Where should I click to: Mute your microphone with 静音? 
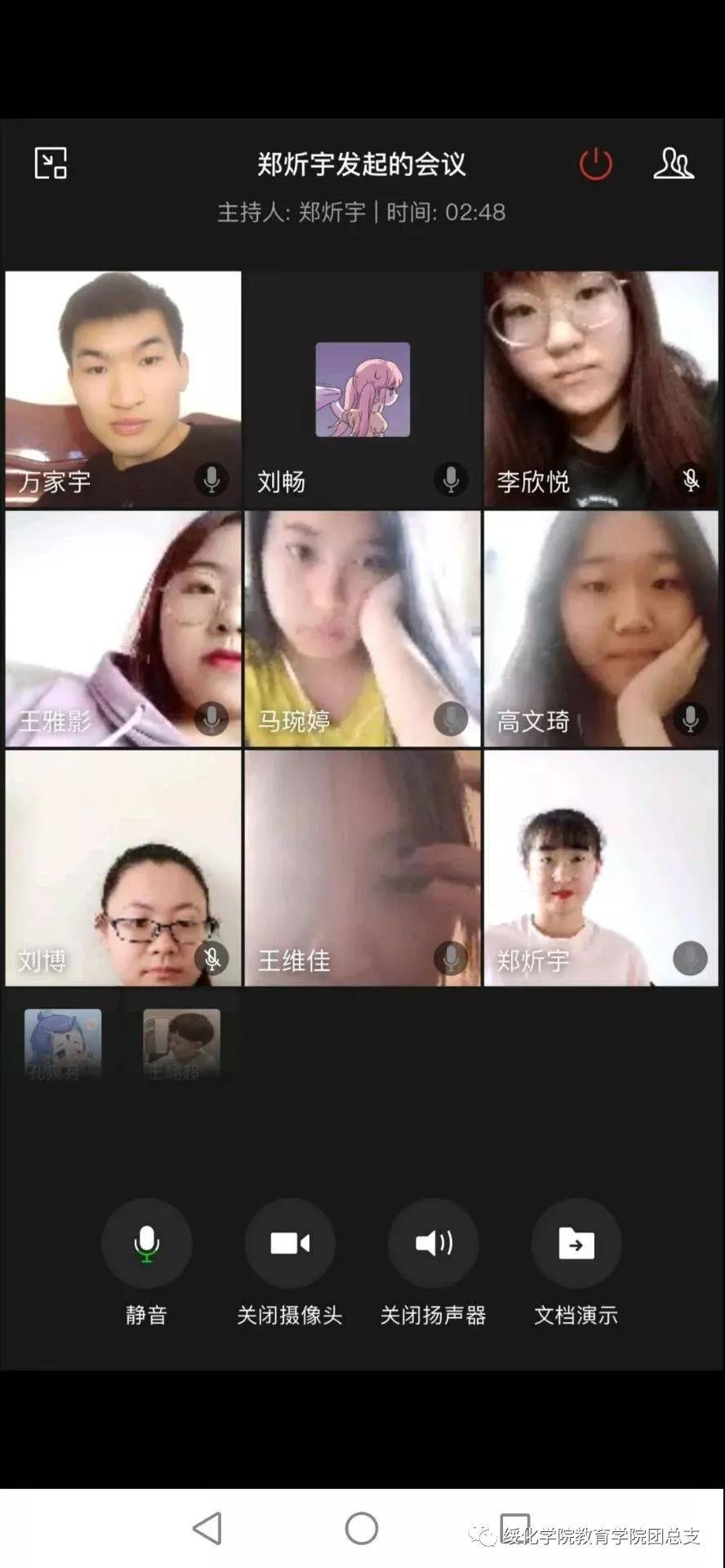pos(146,1243)
